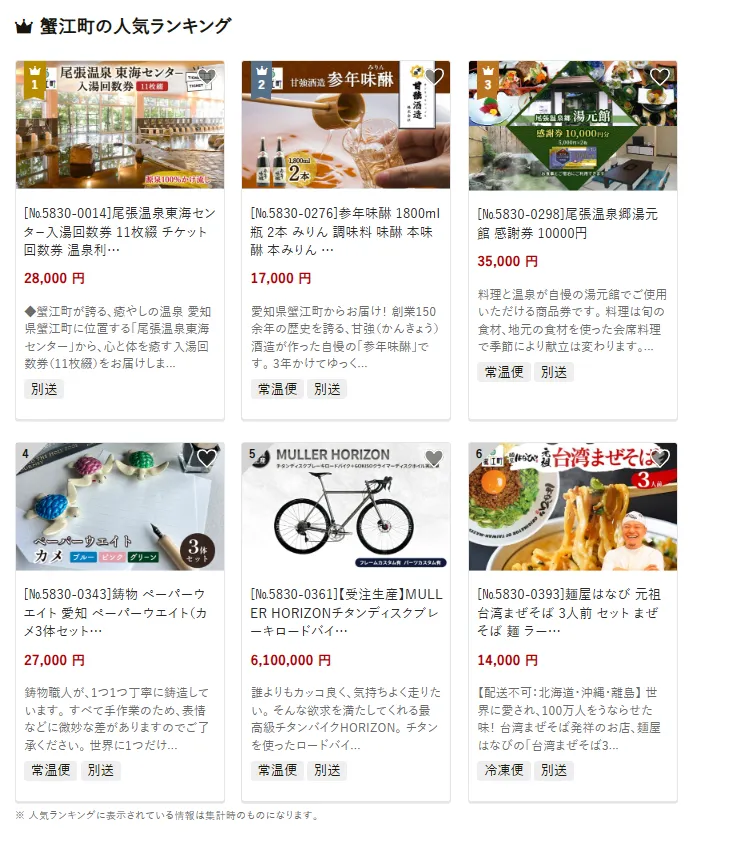Open the 尾張温泉東海センター 入湯回数券 product card
Image resolution: width=731 pixels, height=846 pixels.
120,231
